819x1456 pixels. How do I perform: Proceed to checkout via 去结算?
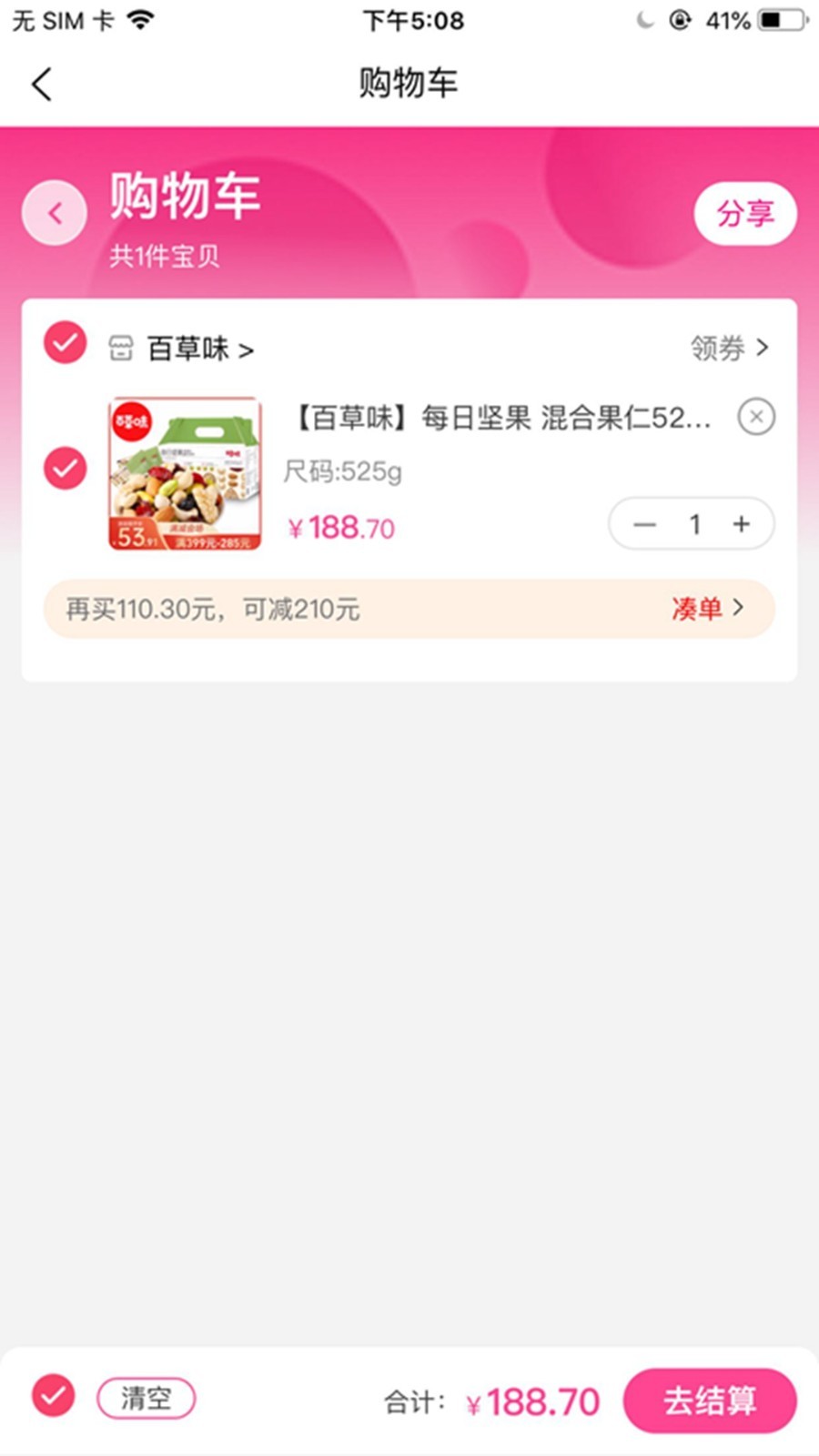(x=710, y=1400)
